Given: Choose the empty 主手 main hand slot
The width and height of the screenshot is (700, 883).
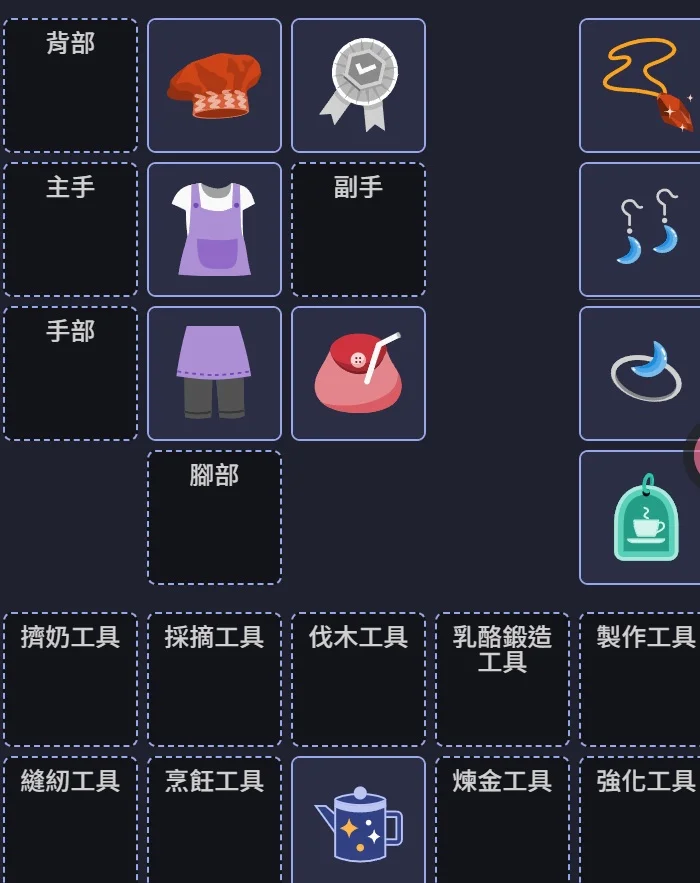Looking at the screenshot, I should [x=70, y=230].
